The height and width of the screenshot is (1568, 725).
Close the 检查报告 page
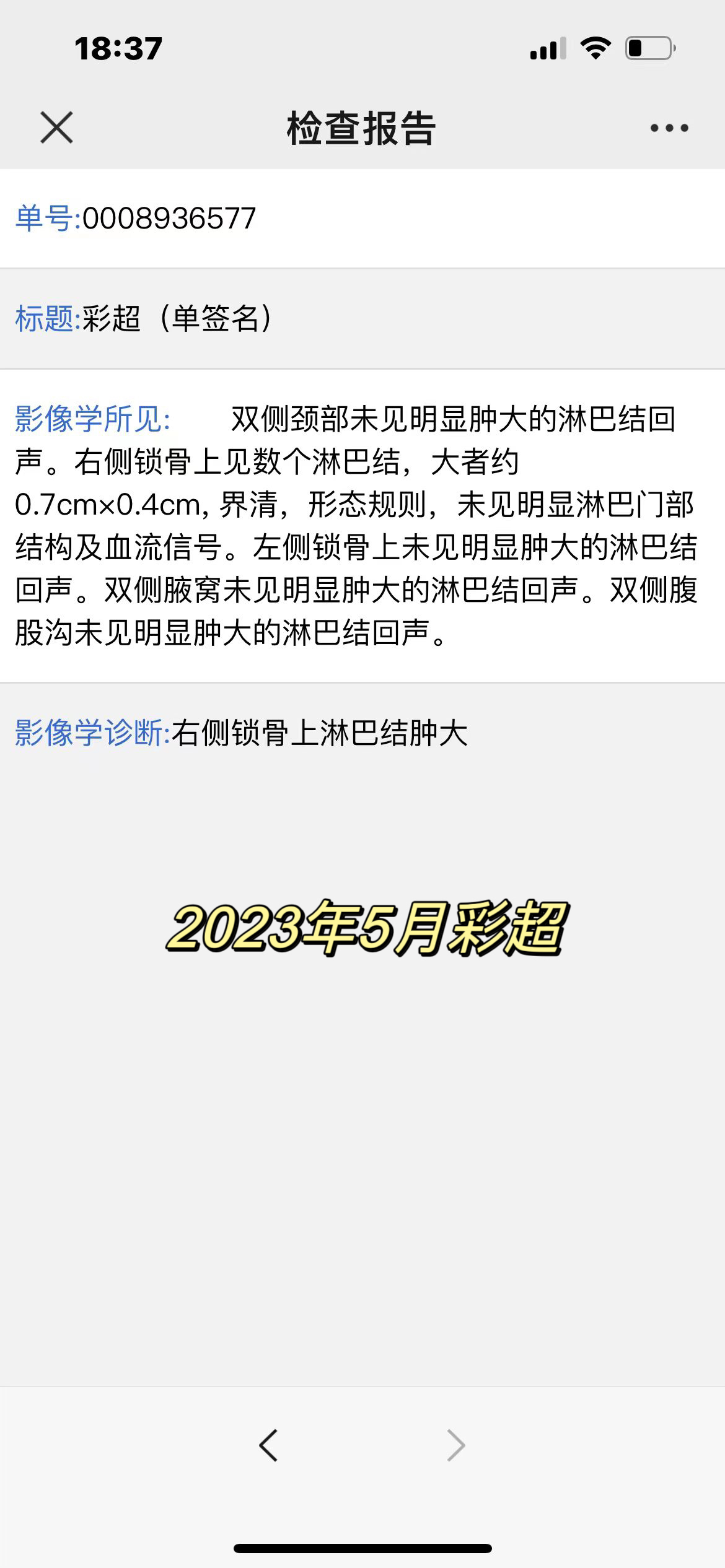click(56, 128)
